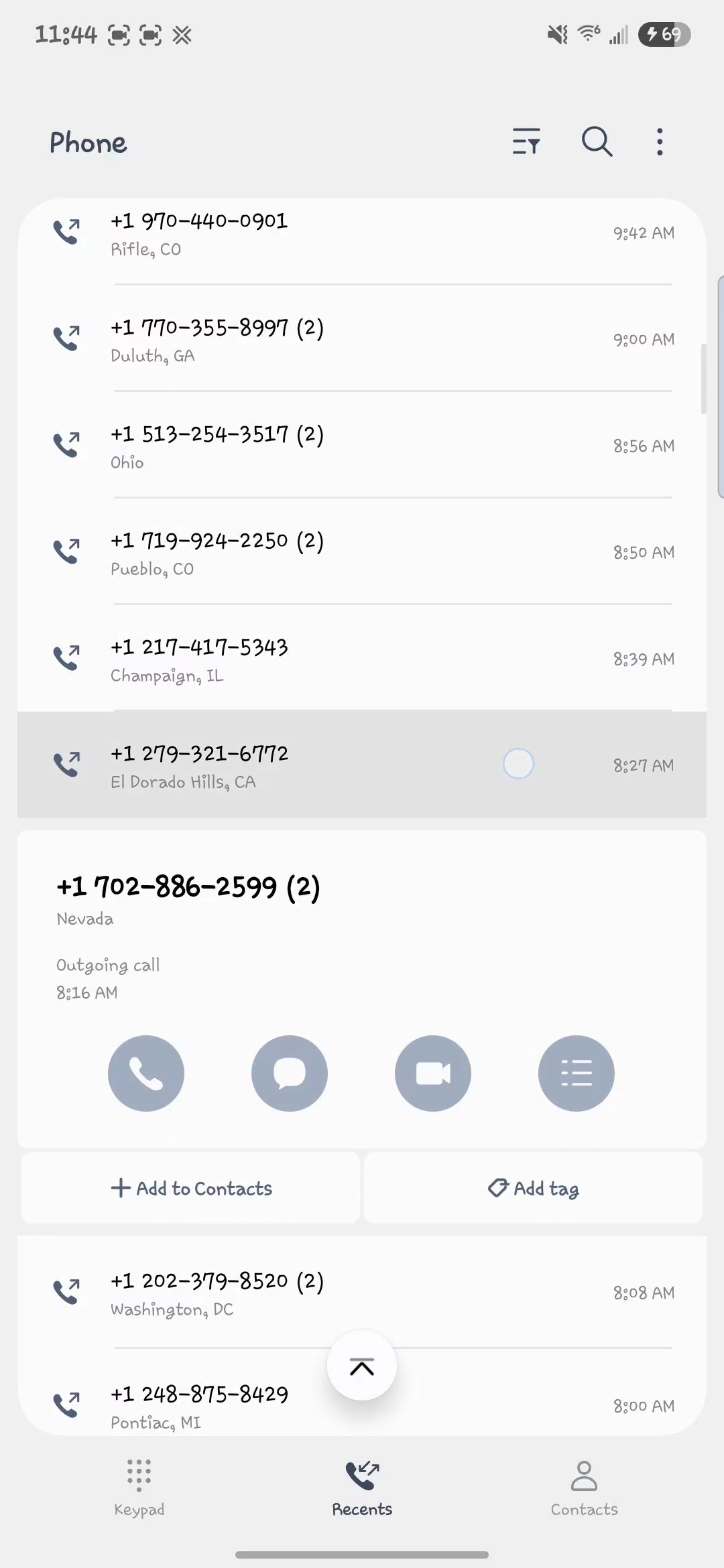Send a message to the Nevada number
The height and width of the screenshot is (1568, 724).
[x=290, y=1073]
